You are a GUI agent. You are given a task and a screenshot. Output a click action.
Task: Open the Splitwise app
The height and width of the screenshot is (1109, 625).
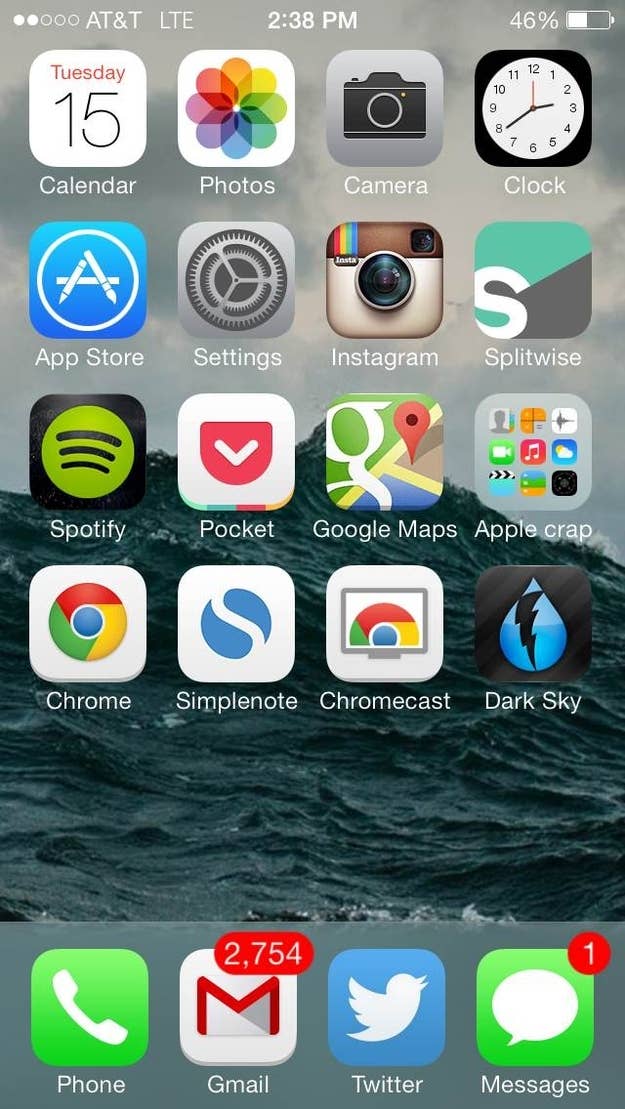click(x=533, y=280)
